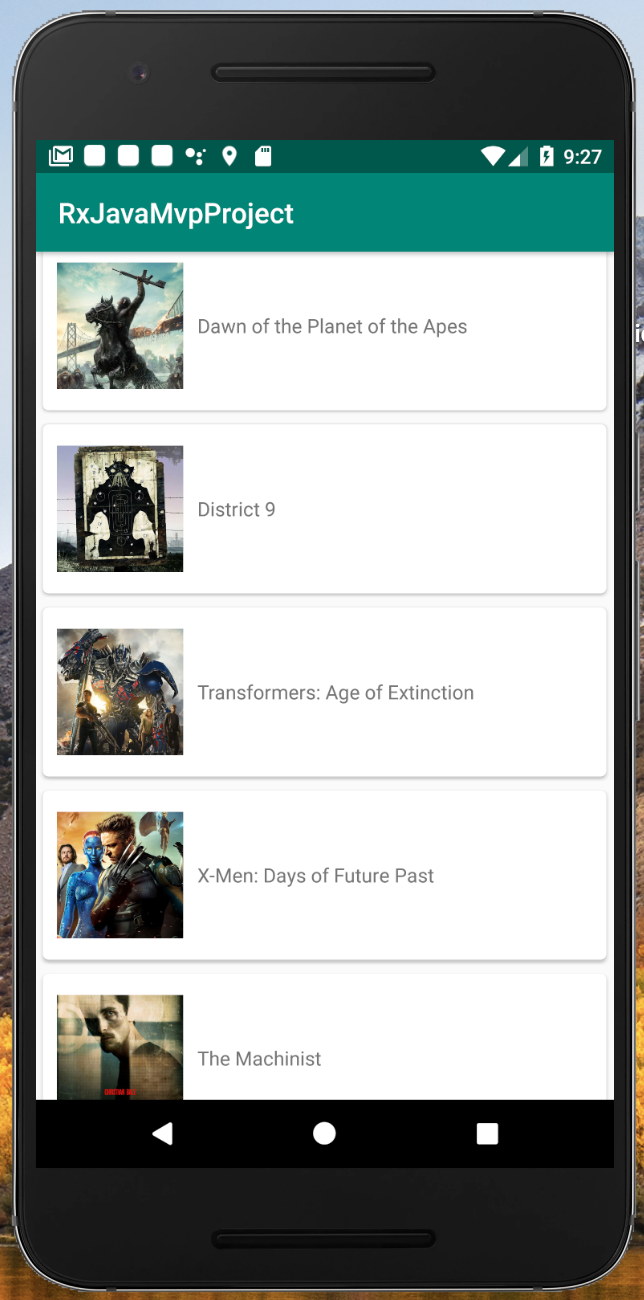Open the recent apps overview
This screenshot has width=644, height=1300.
point(487,1133)
